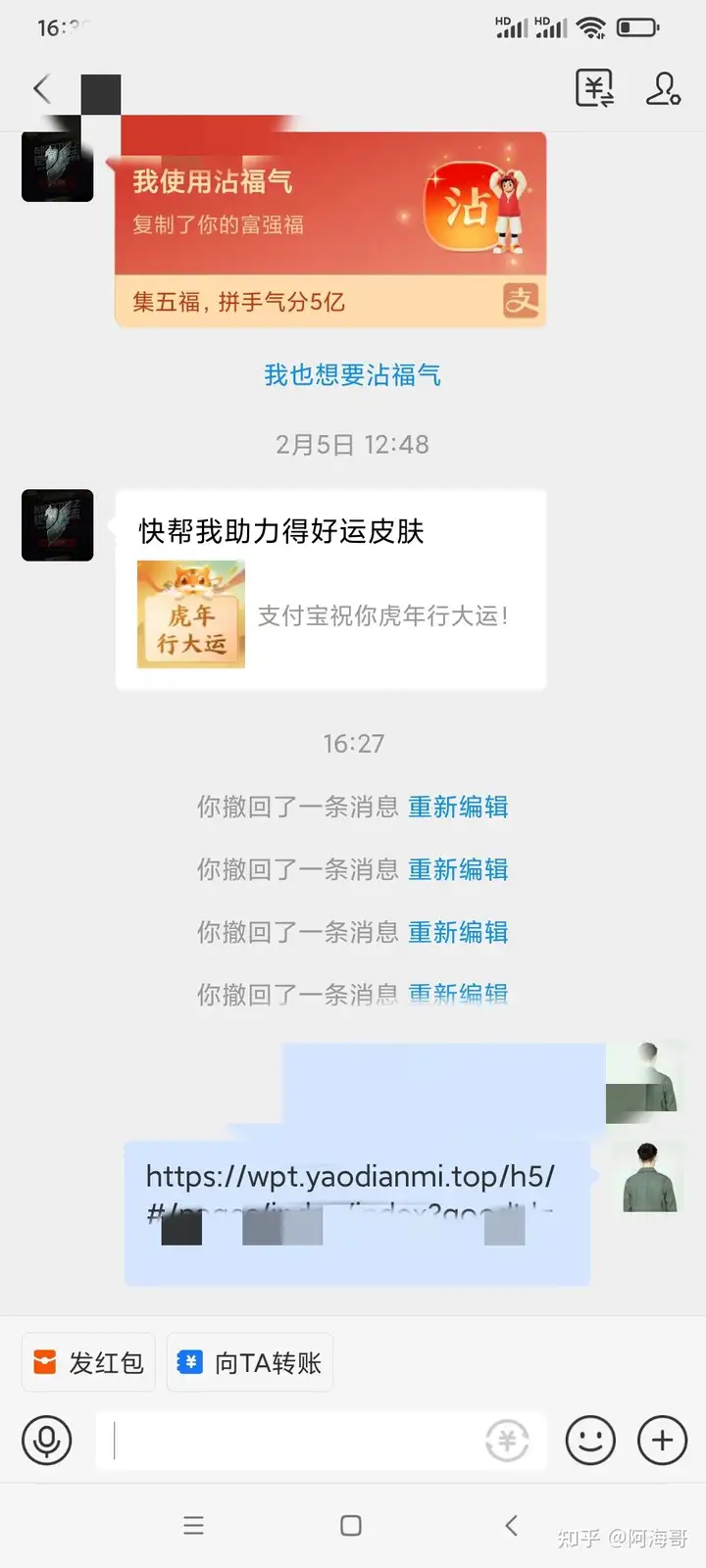Tap 发红包 to send a red packet
This screenshot has height=1568, width=706.
coord(88,1362)
